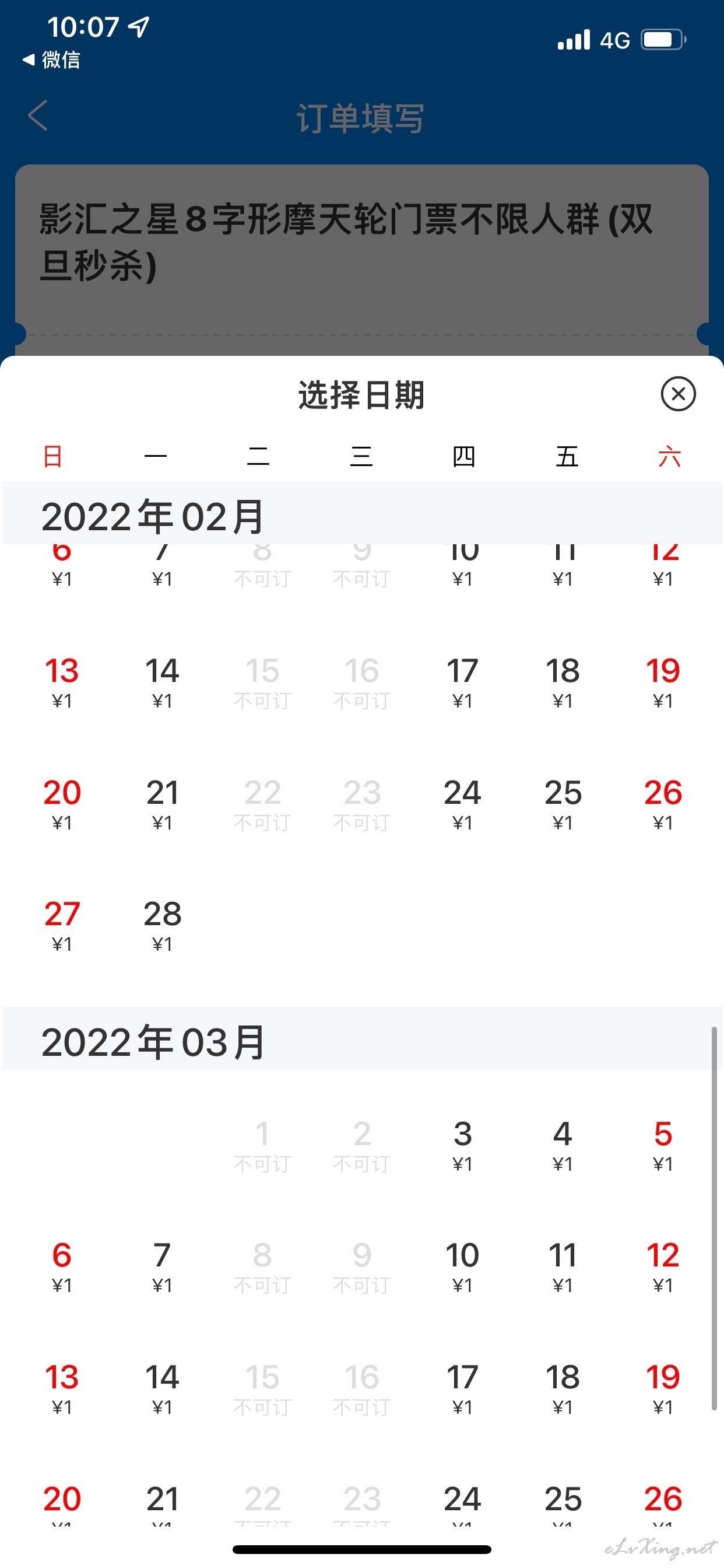Select February 27
724x1568 pixels.
[x=62, y=925]
